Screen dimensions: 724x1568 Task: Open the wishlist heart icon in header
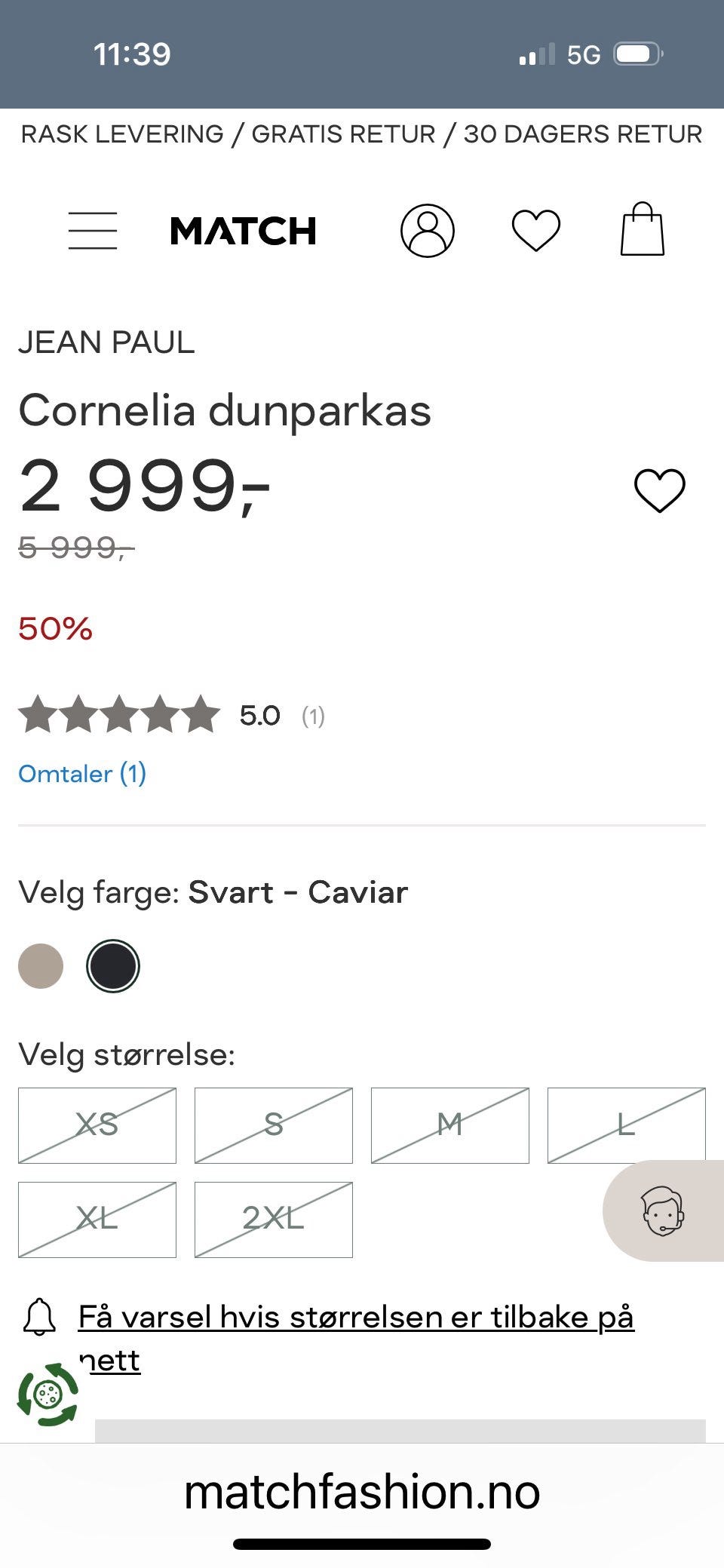535,230
